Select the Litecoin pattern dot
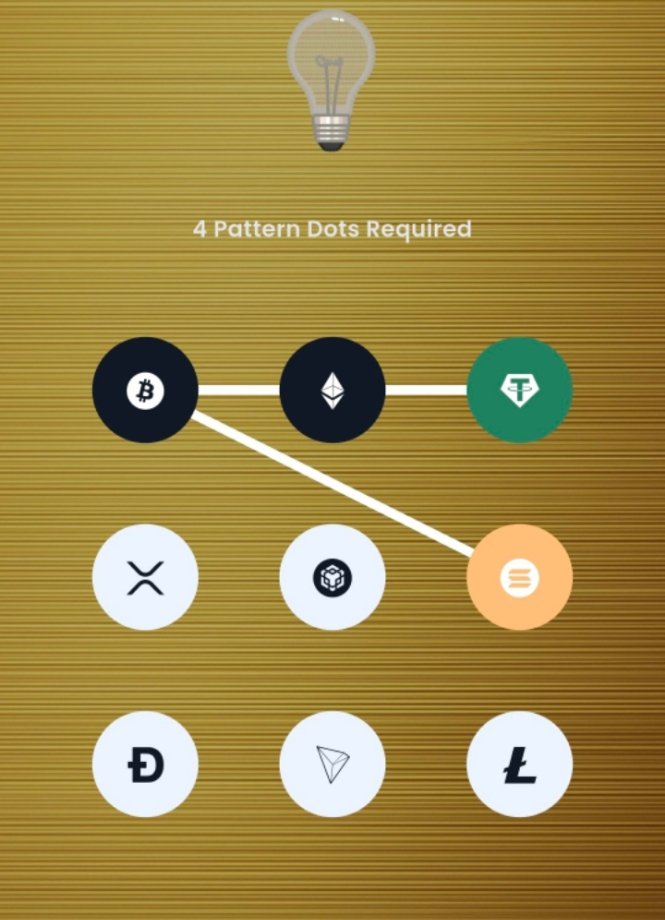 (519, 764)
